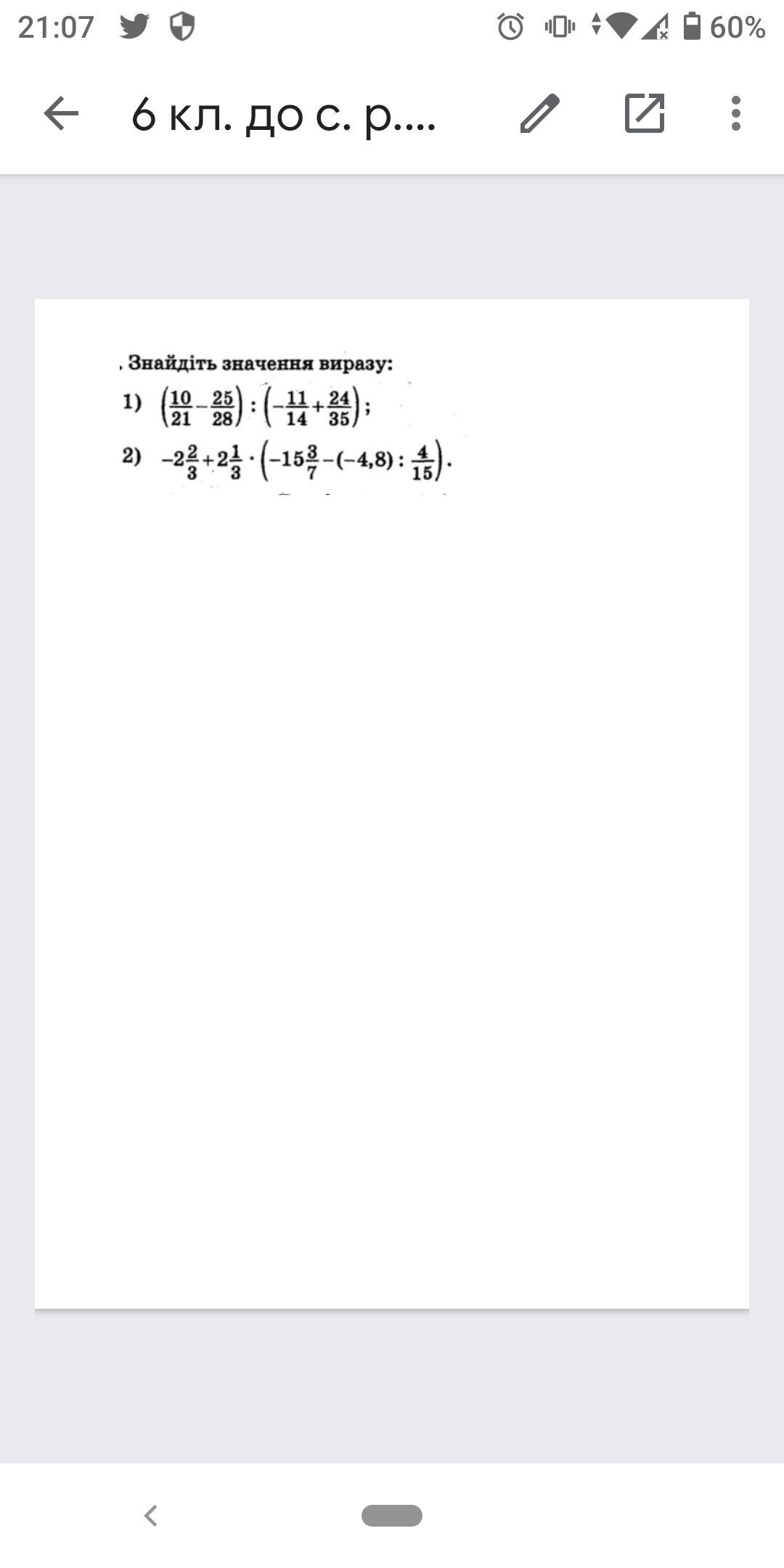Tap the home pill in the navigation bar
Screen dimensions: 784x1568
tap(392, 1516)
